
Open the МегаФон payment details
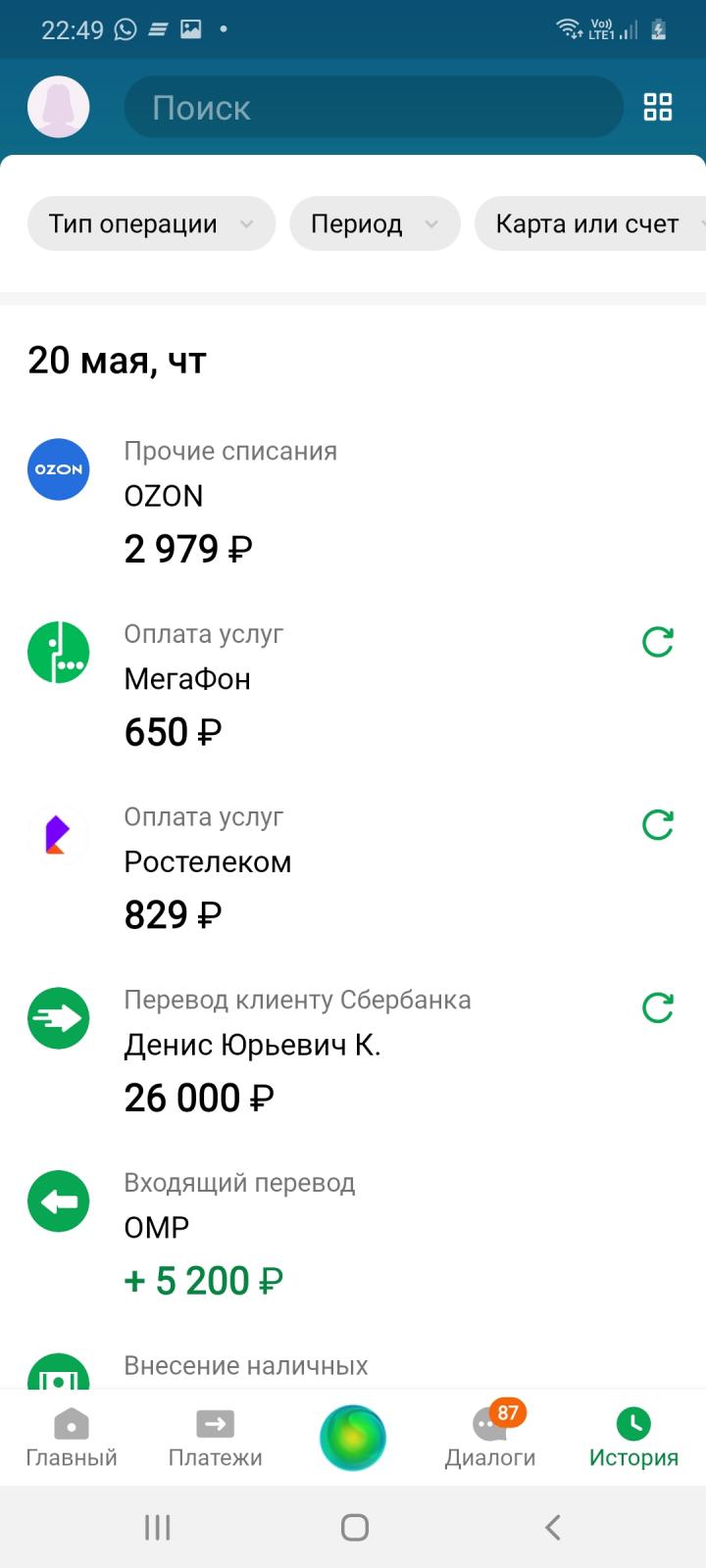click(x=324, y=684)
